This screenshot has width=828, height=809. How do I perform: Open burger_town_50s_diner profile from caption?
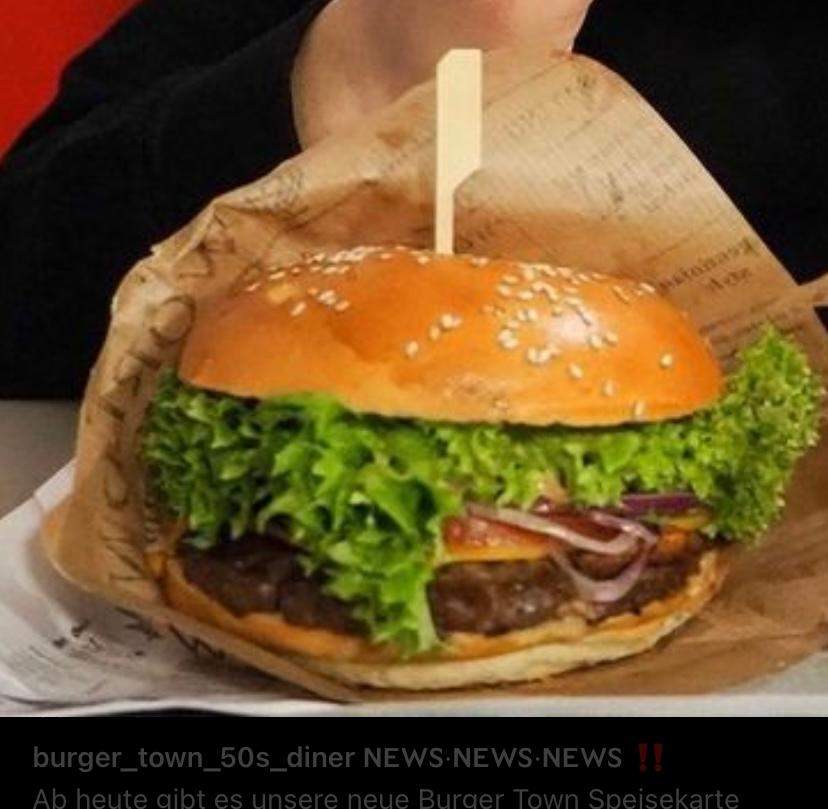pyautogui.click(x=193, y=758)
